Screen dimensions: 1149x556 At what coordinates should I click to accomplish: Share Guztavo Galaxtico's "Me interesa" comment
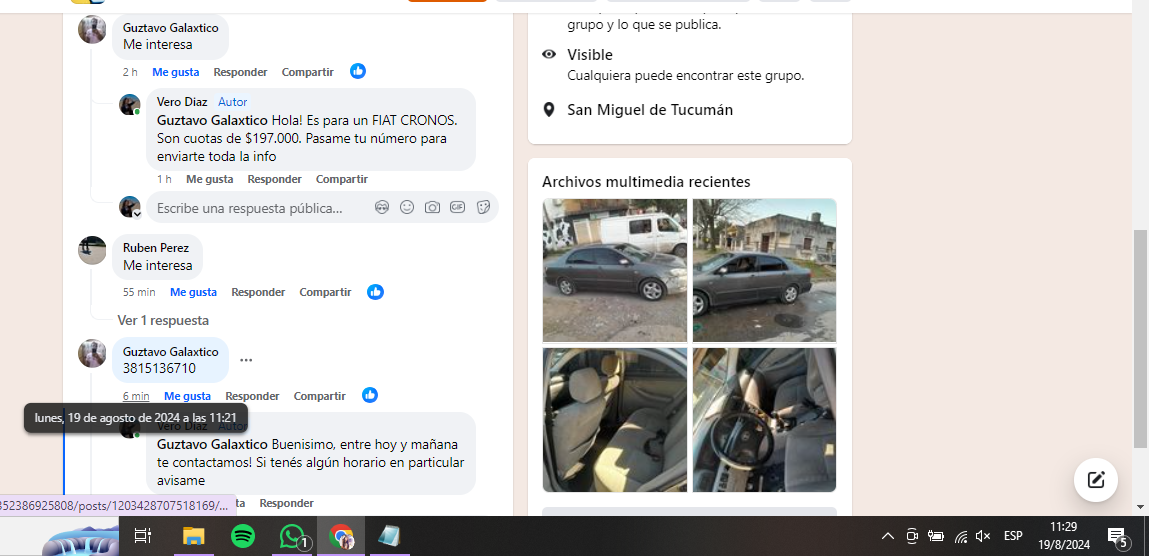(307, 72)
